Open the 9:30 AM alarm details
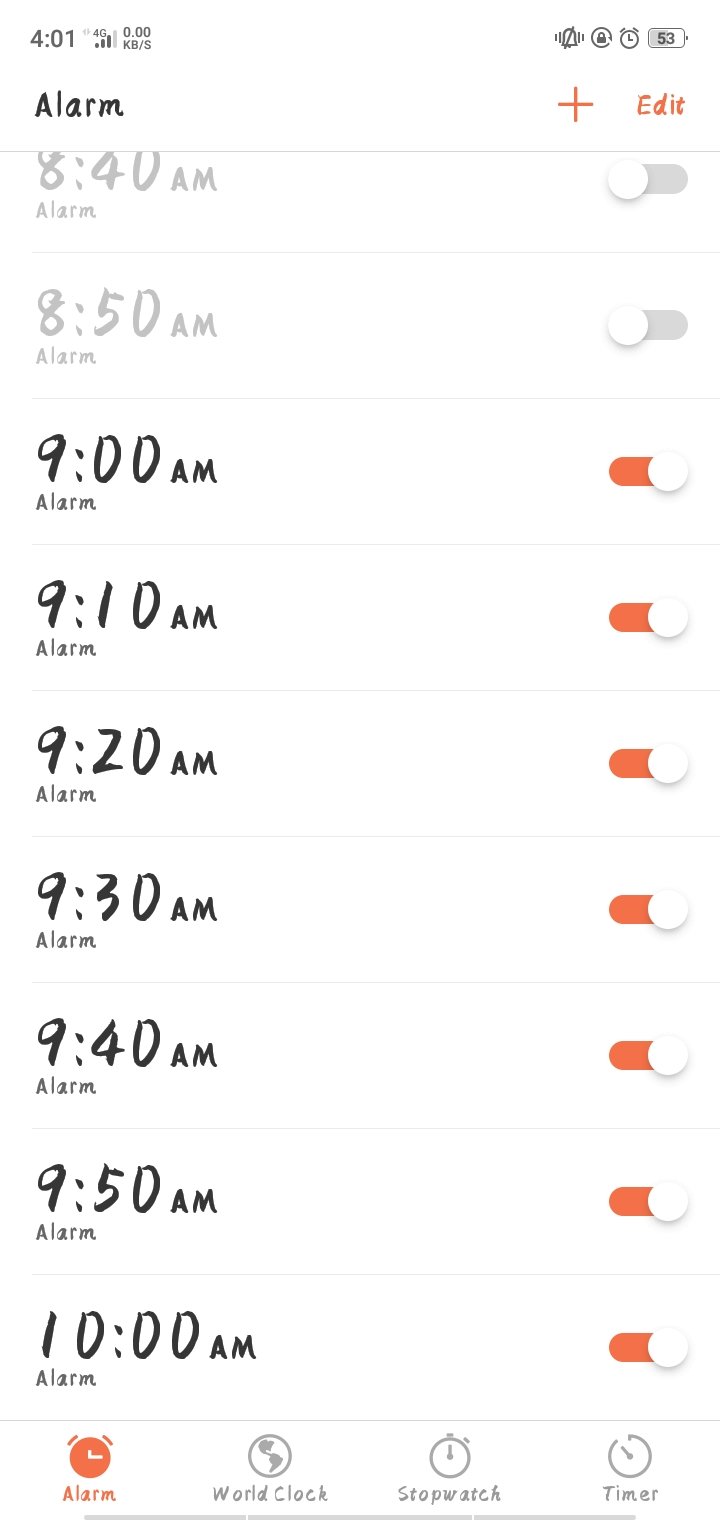Viewport: 720px width, 1520px height. tap(360, 910)
